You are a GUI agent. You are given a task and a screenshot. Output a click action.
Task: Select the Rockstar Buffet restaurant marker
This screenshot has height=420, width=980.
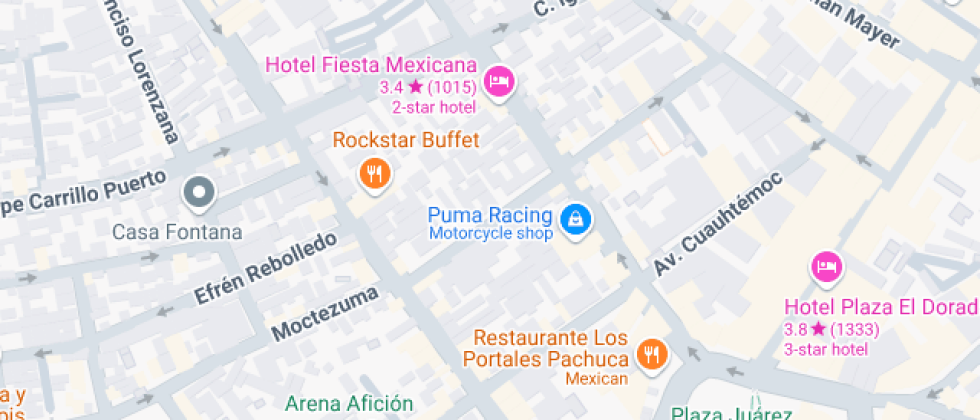pos(374,174)
